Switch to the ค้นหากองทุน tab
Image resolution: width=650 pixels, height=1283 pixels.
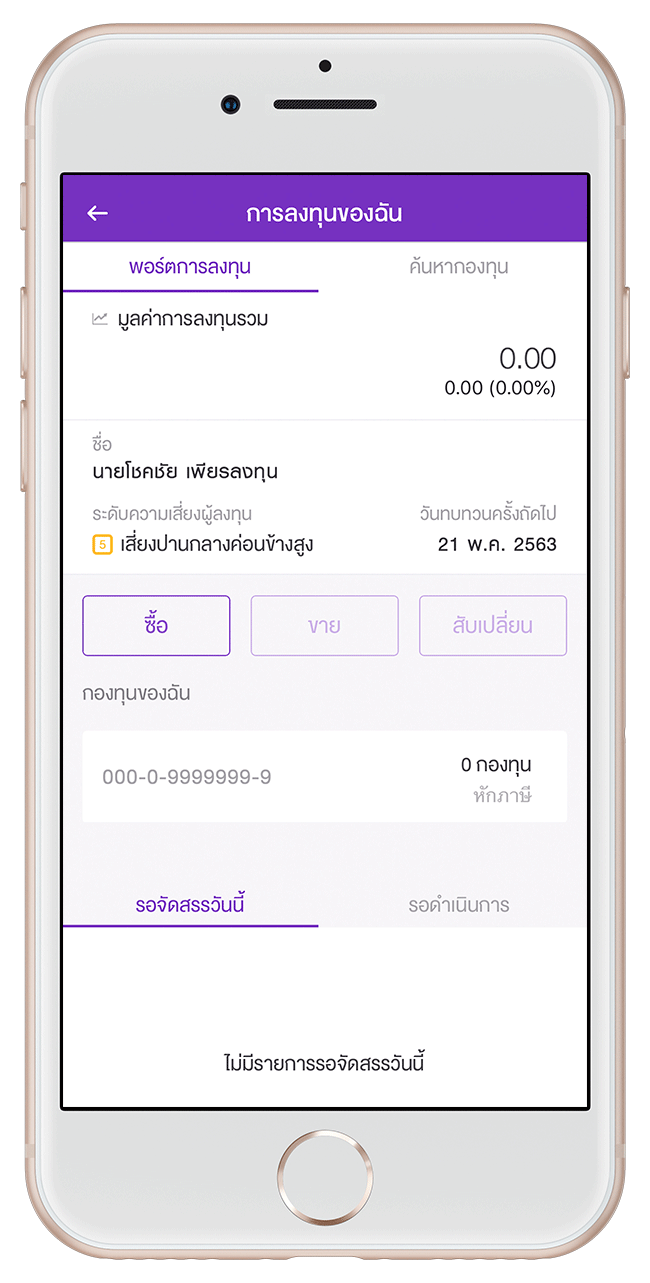pos(458,267)
